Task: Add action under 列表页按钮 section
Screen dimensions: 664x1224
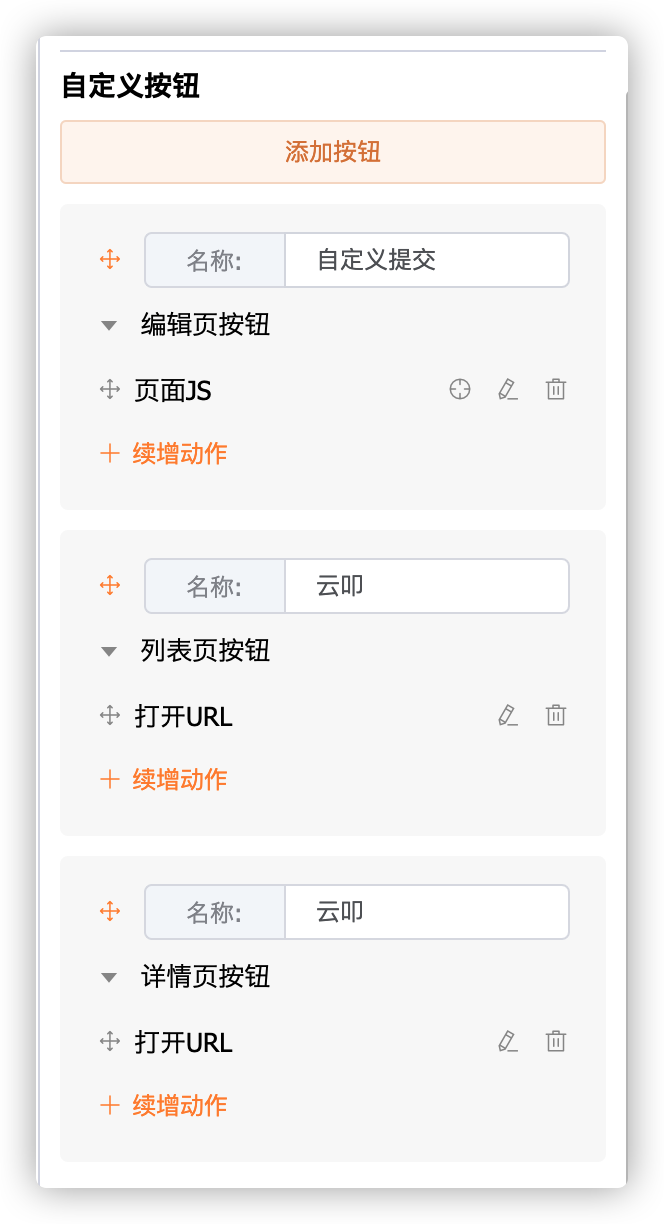Action: (x=165, y=779)
